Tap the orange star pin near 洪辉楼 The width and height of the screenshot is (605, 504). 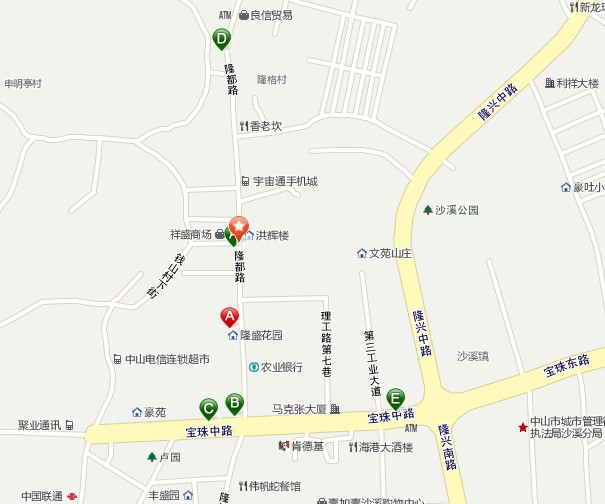[x=240, y=226]
